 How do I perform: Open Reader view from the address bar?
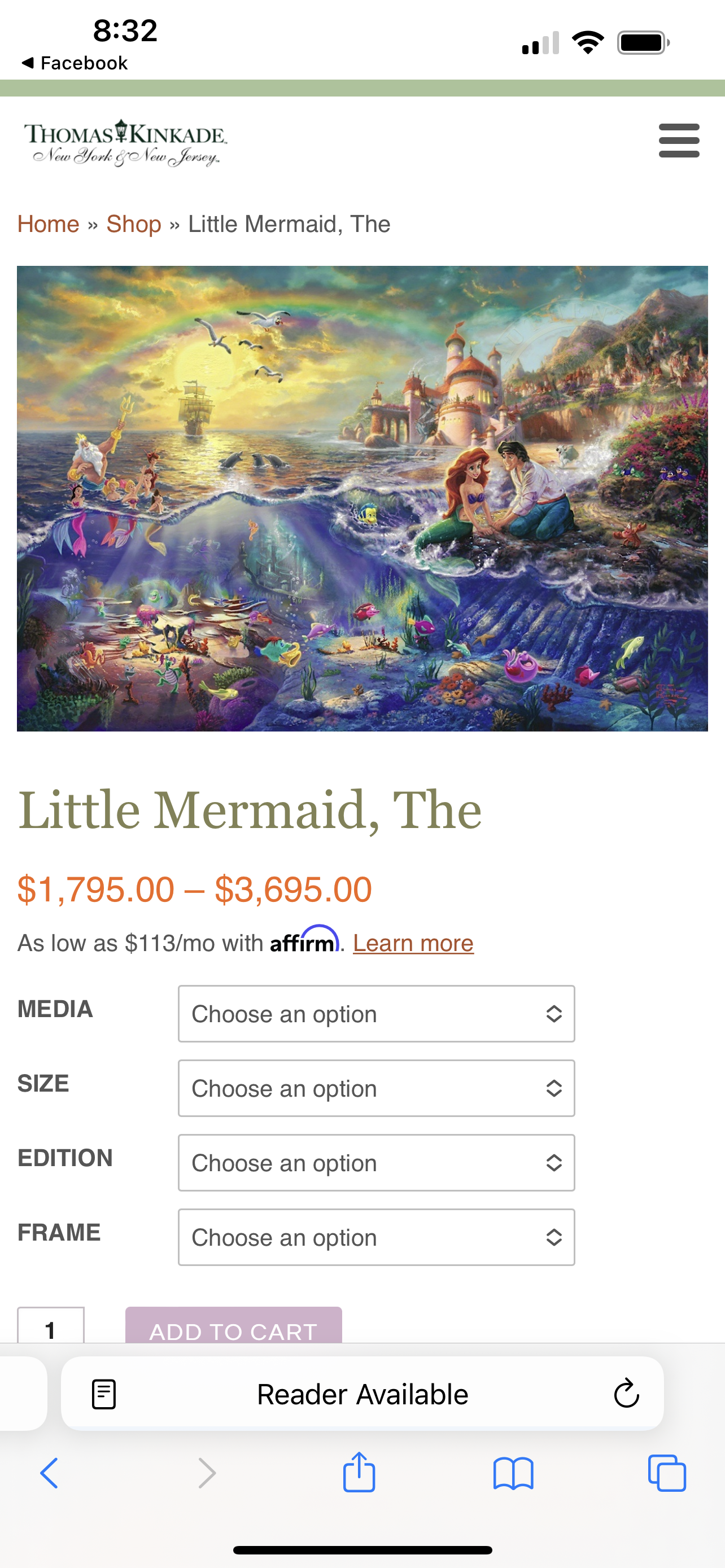point(103,1394)
